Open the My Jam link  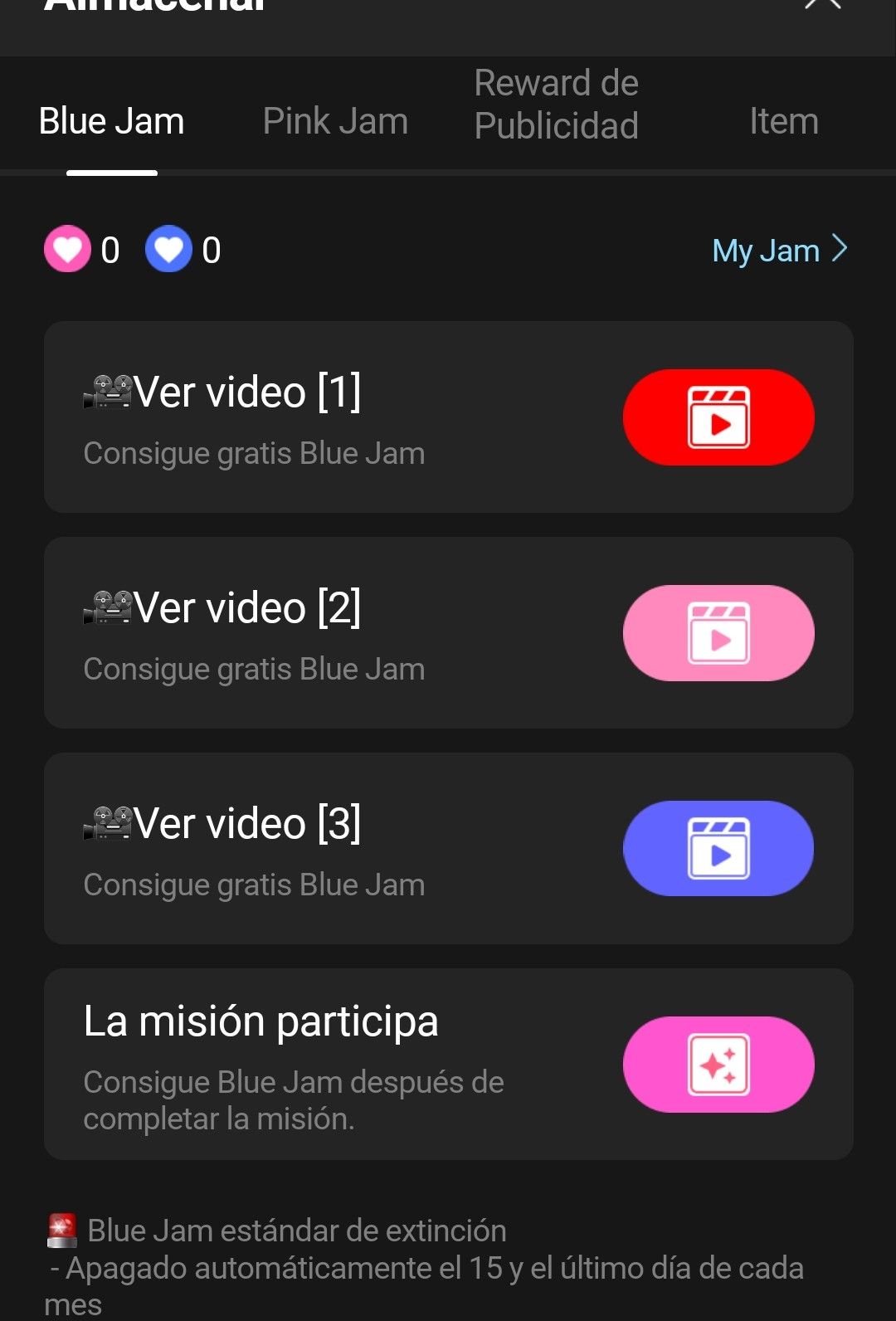(778, 250)
